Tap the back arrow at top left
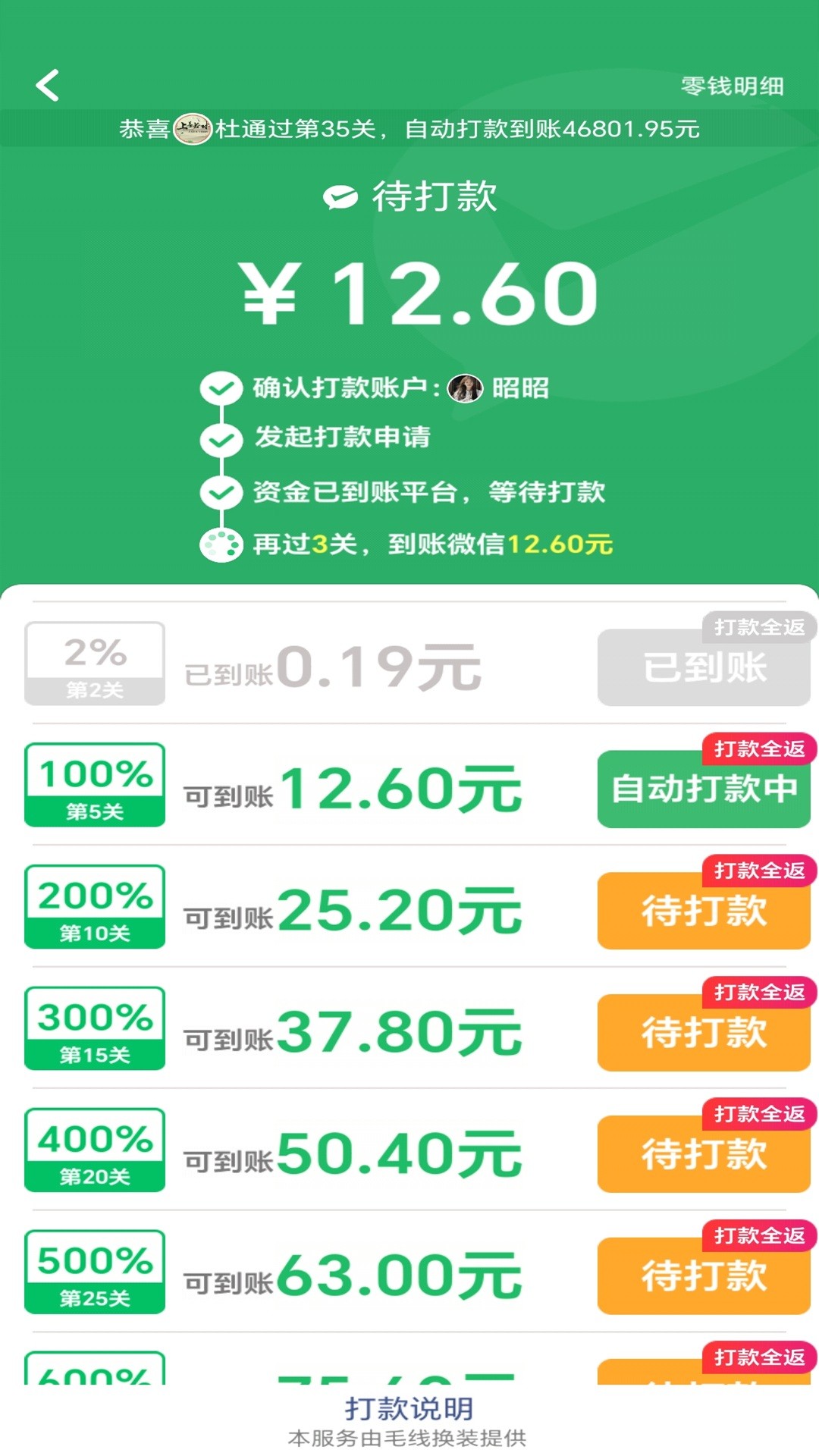819x1456 pixels. coord(49,85)
